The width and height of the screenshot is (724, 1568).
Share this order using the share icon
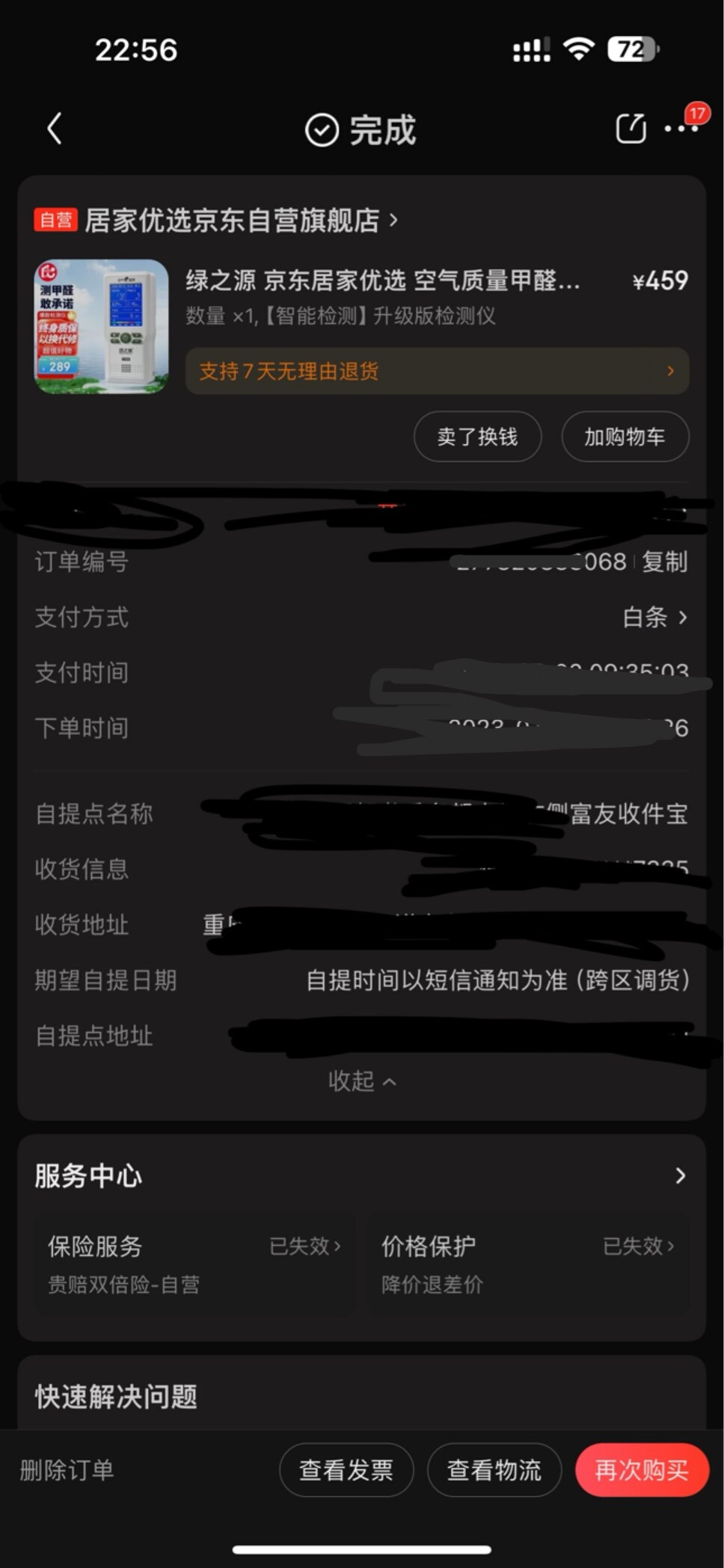pos(631,129)
